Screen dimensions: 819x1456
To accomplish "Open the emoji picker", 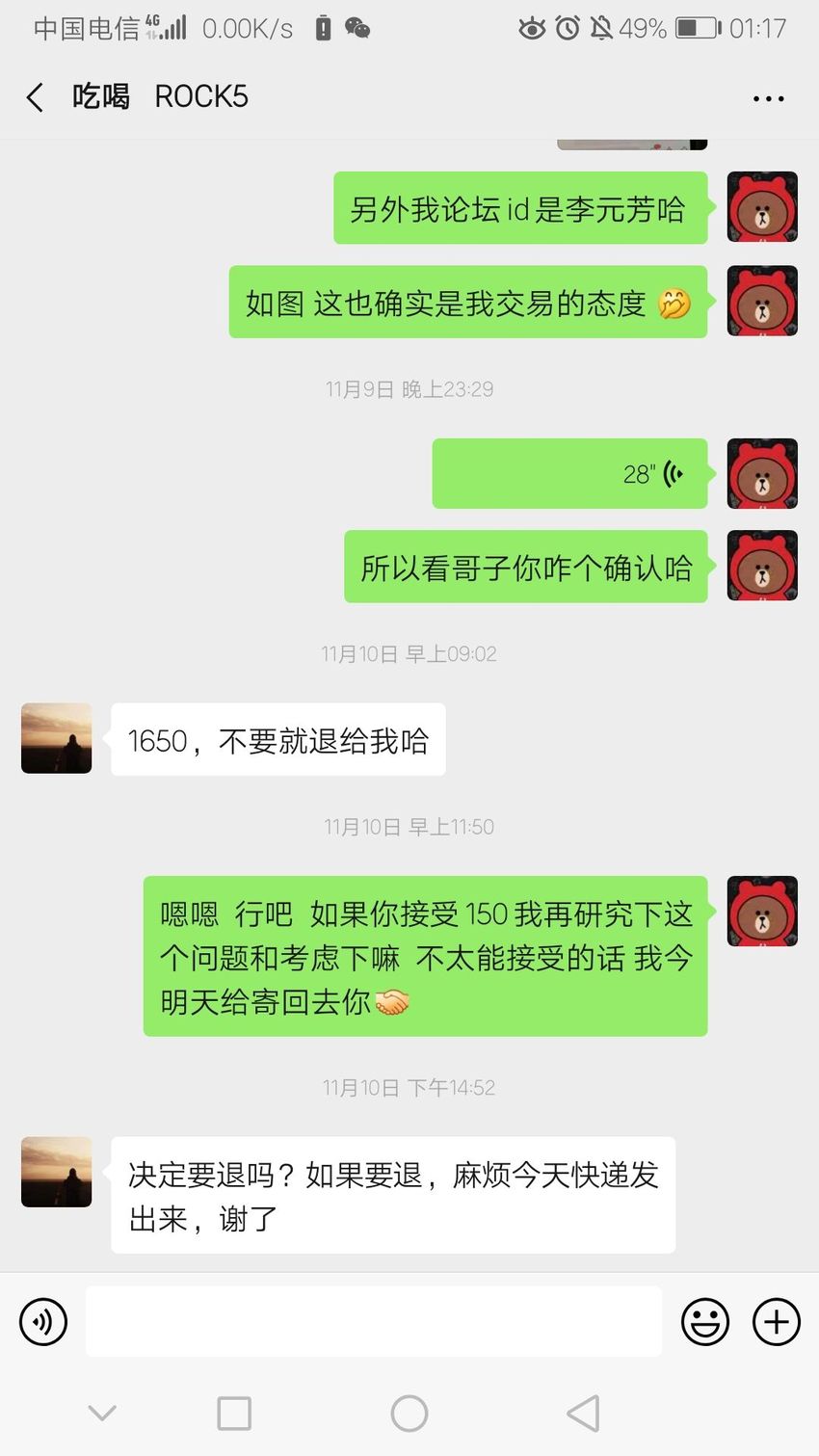I will pos(705,1321).
